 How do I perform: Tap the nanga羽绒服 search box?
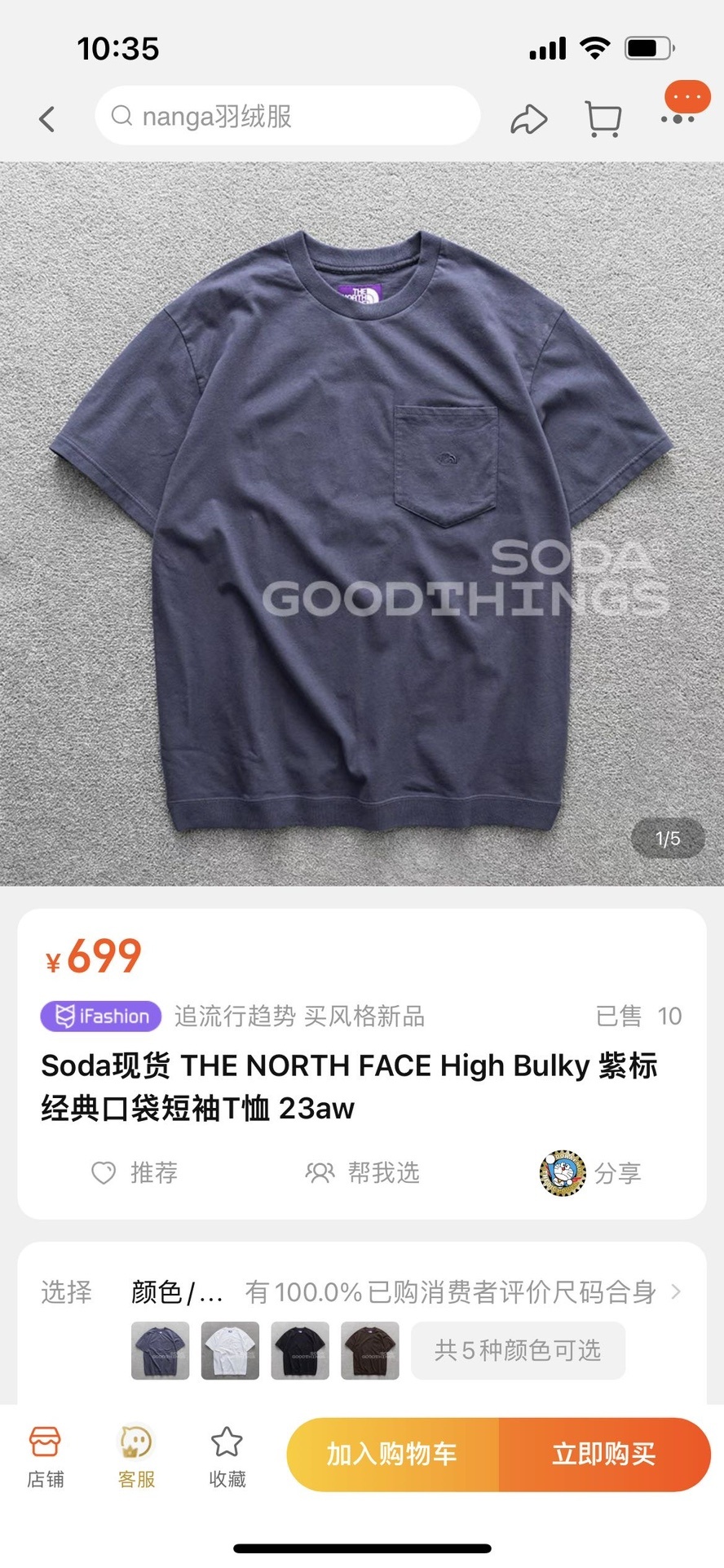tap(287, 116)
